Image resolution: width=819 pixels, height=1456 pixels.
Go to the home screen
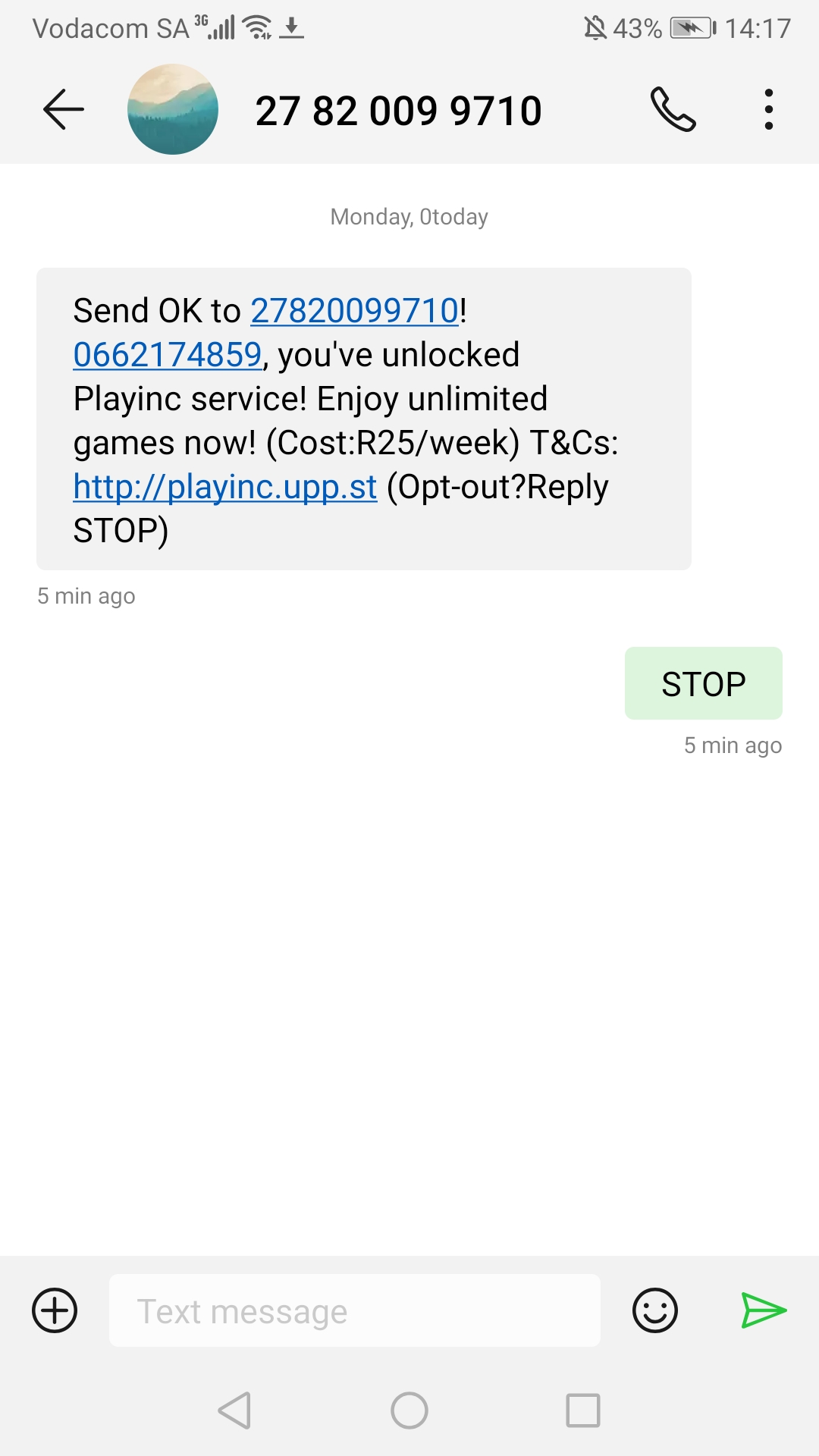coord(409,1410)
